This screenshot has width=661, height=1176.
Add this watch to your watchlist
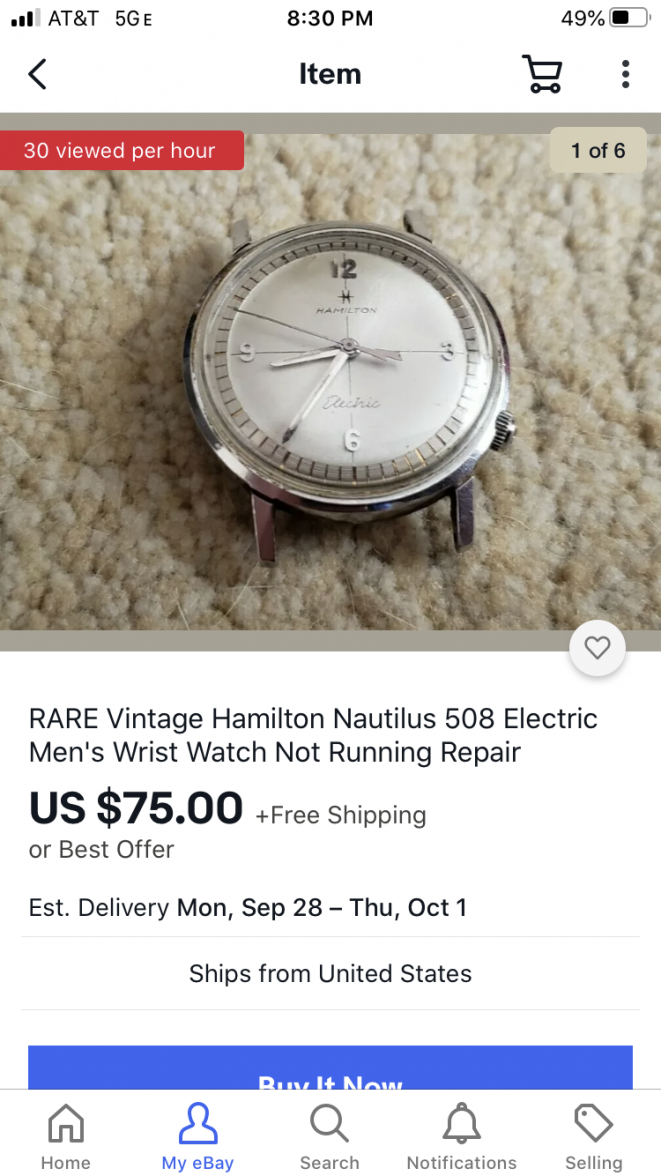[597, 648]
